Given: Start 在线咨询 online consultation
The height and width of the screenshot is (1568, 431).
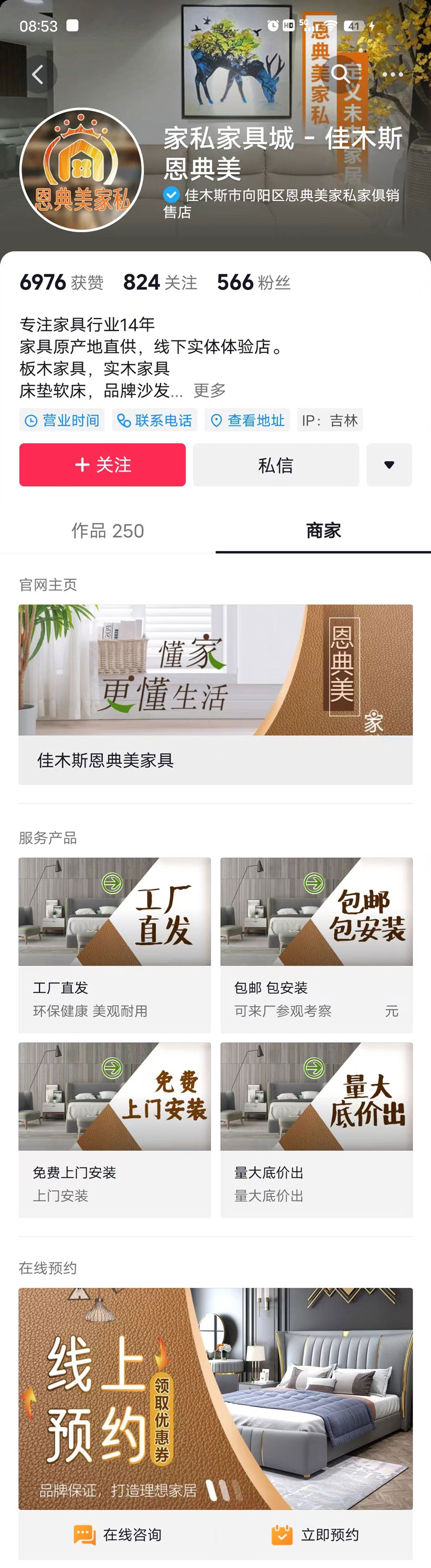Looking at the screenshot, I should pyautogui.click(x=118, y=1535).
